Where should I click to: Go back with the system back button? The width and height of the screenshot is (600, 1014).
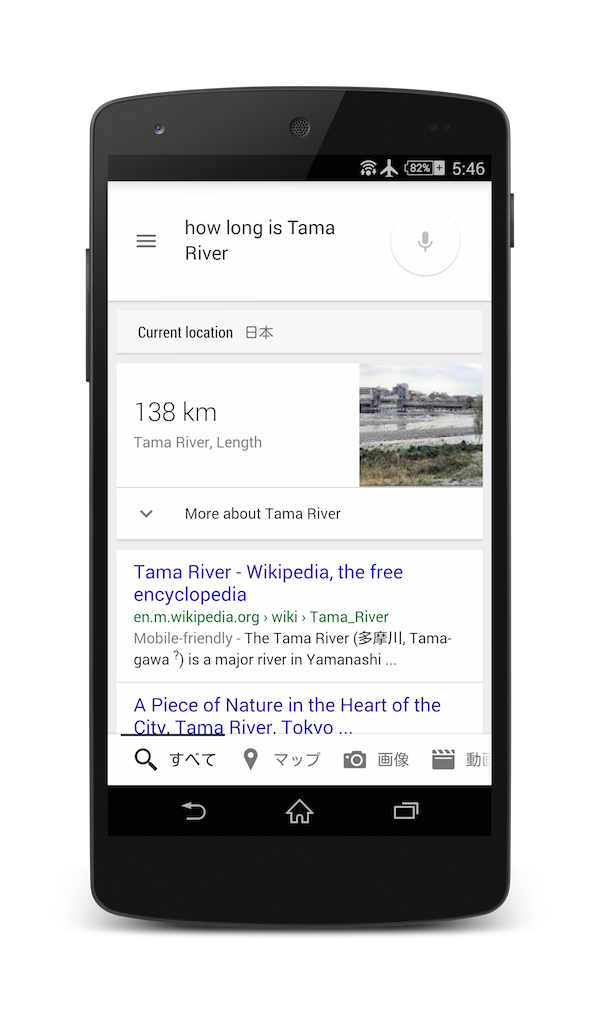point(193,810)
